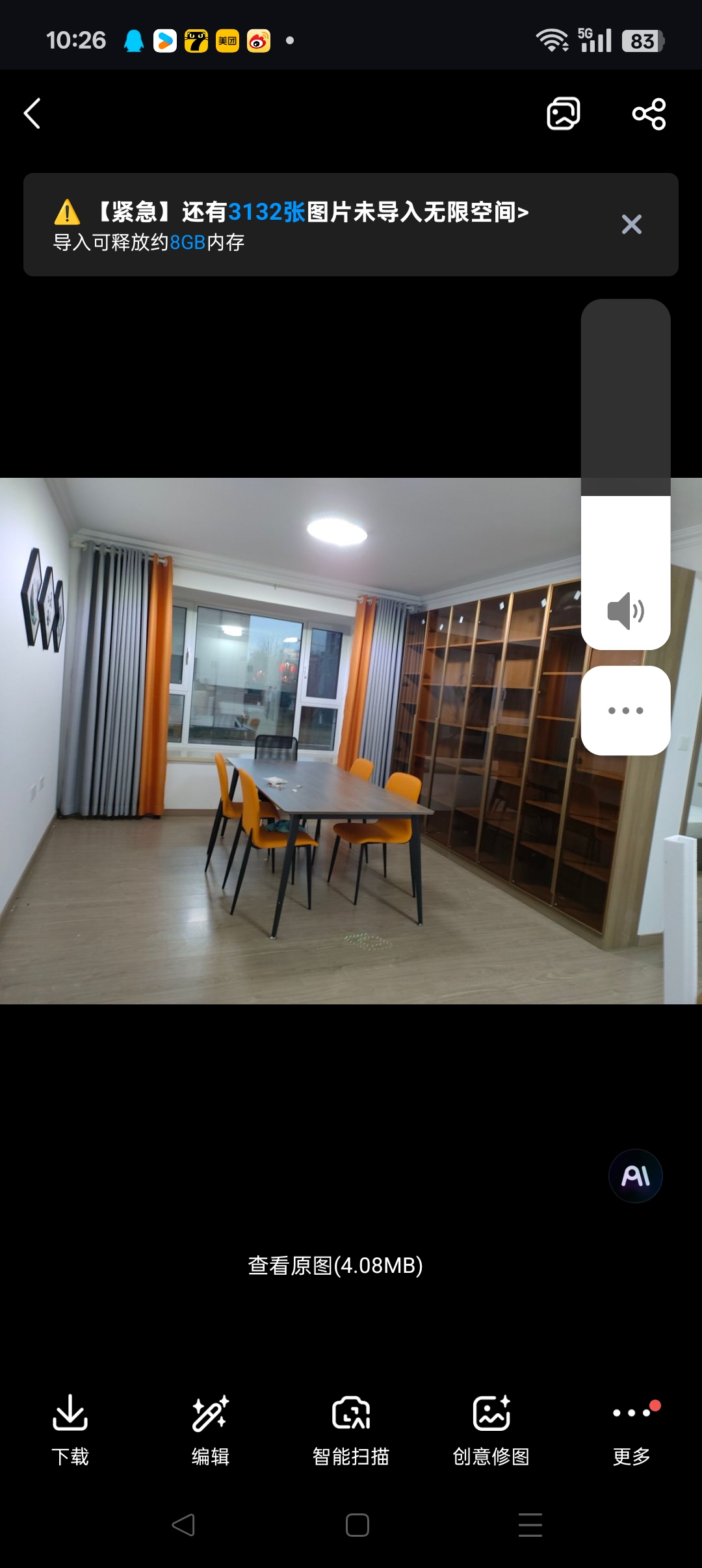The width and height of the screenshot is (702, 1568).
Task: Open the image gallery icon in top bar
Action: tap(563, 114)
